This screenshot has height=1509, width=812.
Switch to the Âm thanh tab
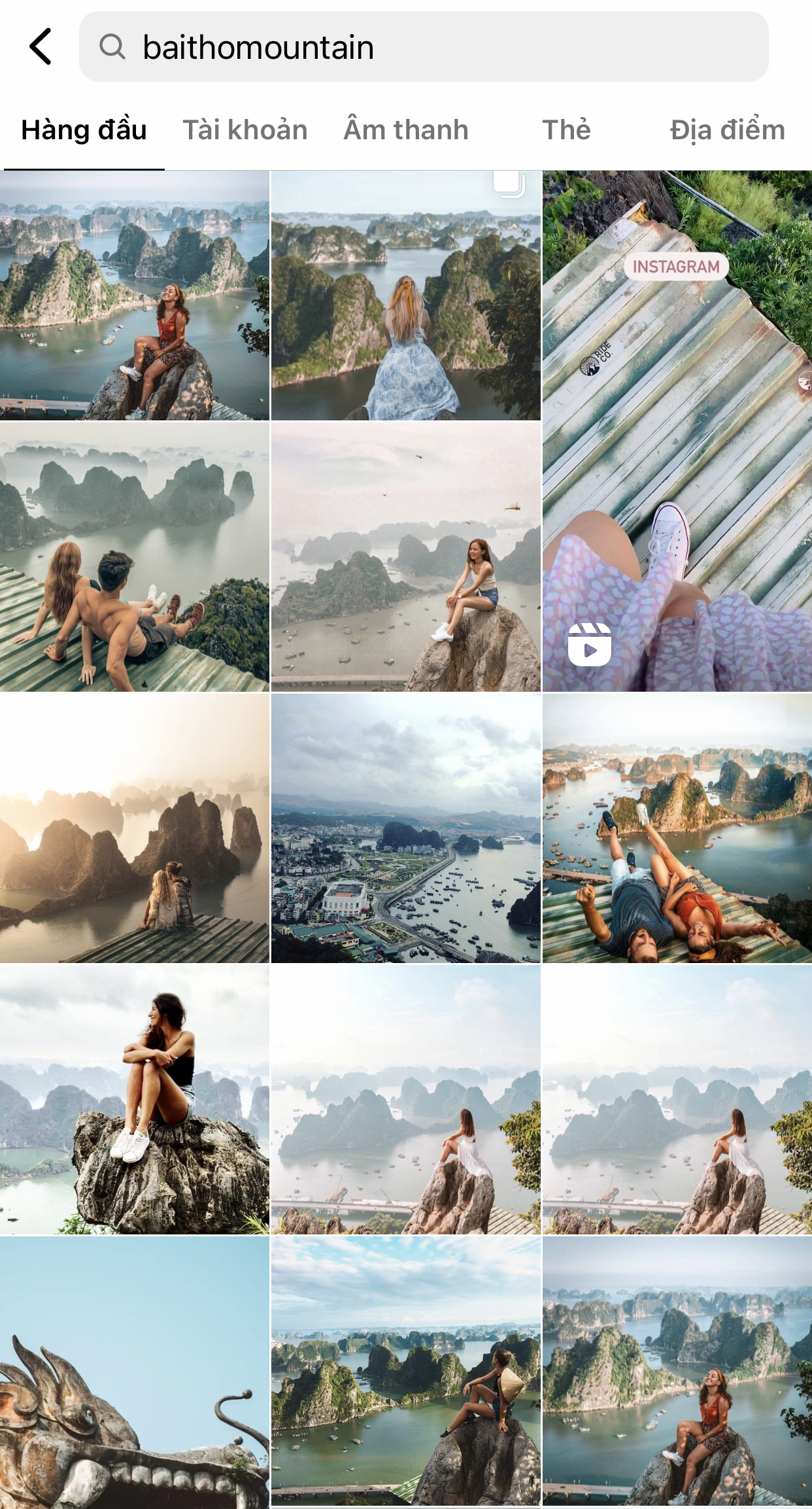tap(406, 130)
